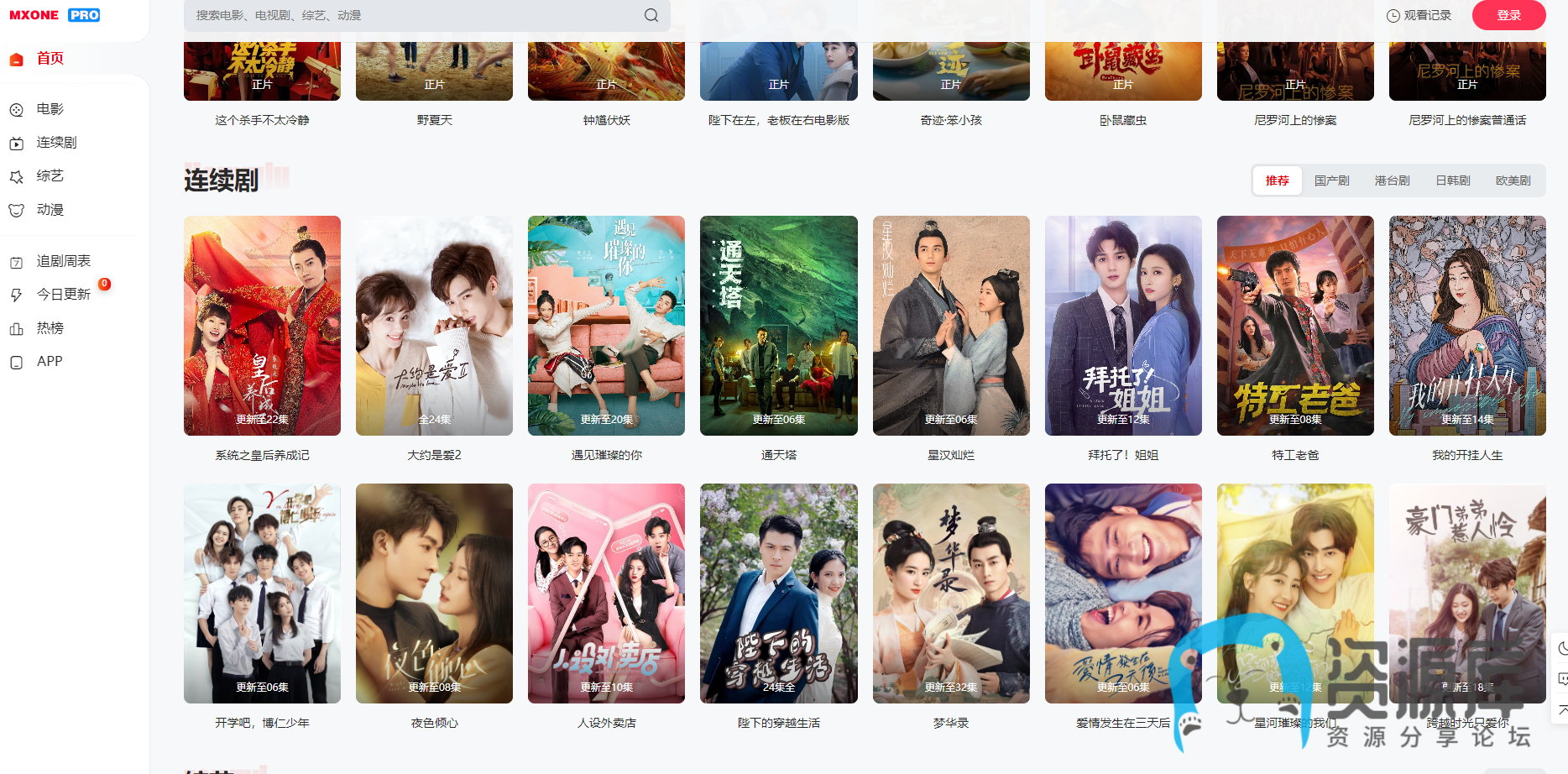Viewport: 1568px width, 774px height.
Task: View 今日更新 updates
Action: pyautogui.click(x=63, y=295)
